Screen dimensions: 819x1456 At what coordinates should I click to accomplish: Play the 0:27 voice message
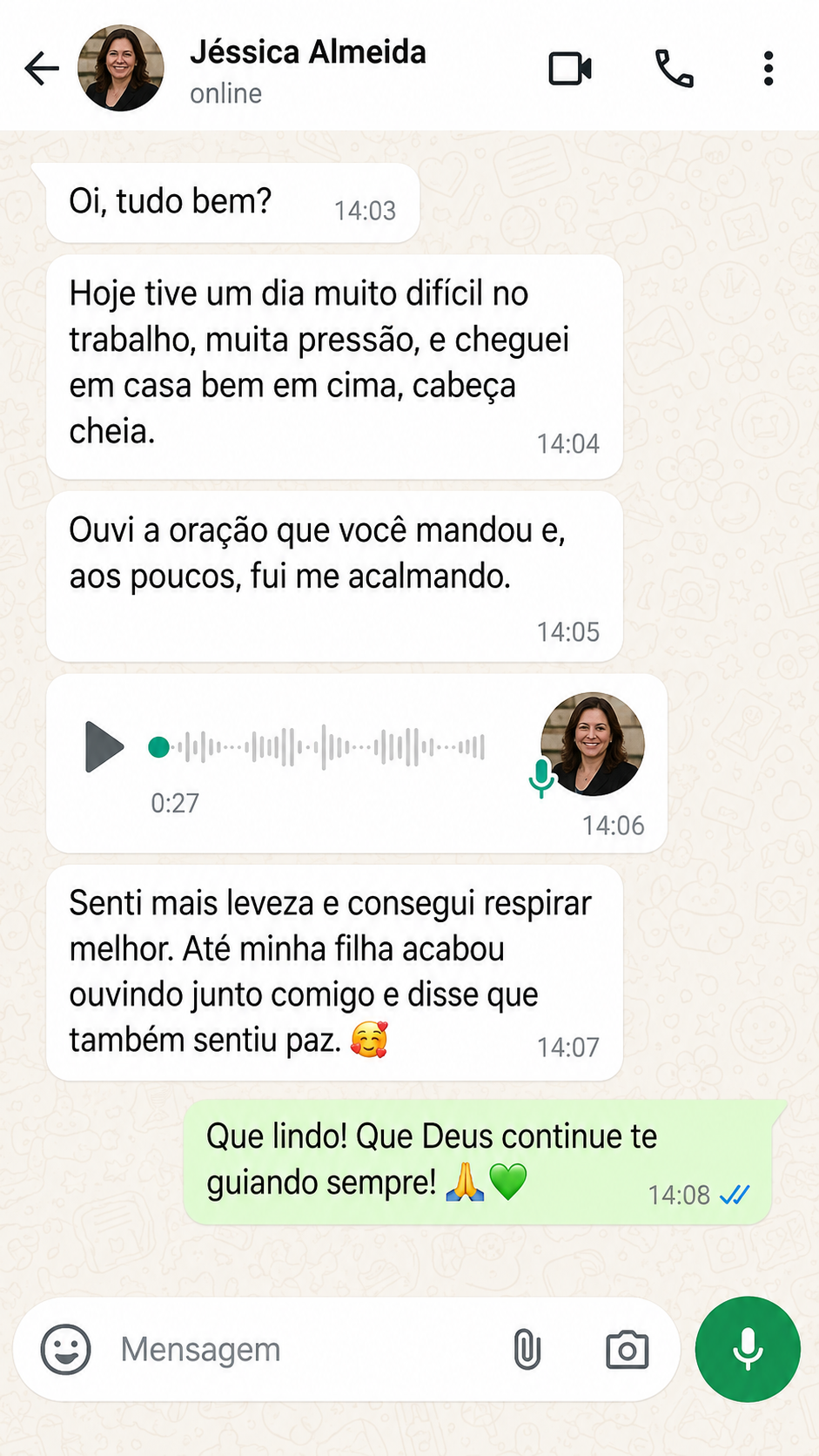coord(104,747)
